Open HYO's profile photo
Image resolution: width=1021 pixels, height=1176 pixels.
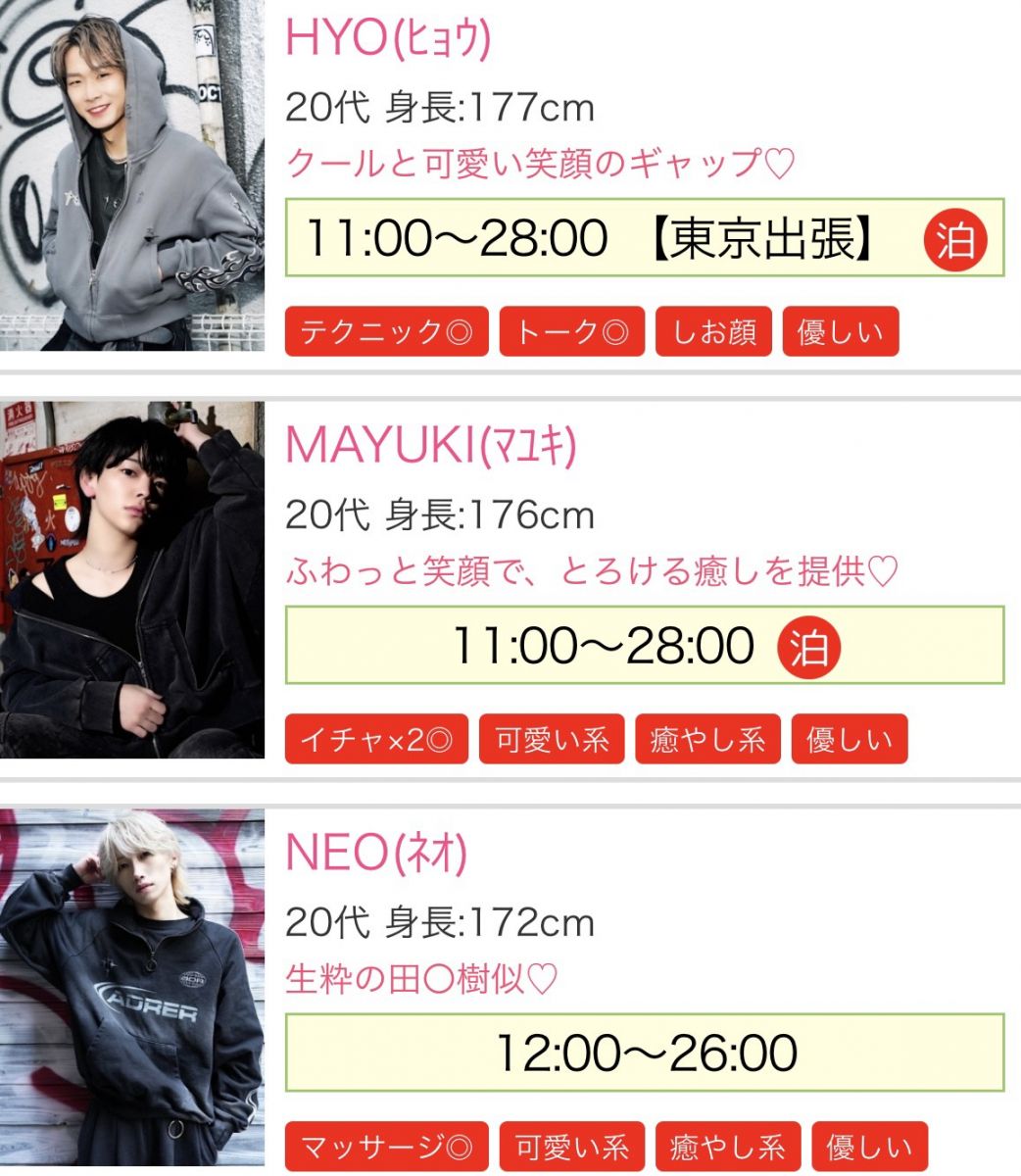point(132,174)
